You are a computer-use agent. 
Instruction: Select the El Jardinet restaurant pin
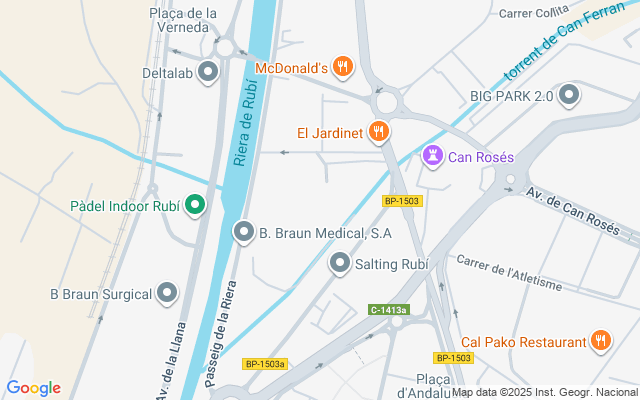(377, 131)
